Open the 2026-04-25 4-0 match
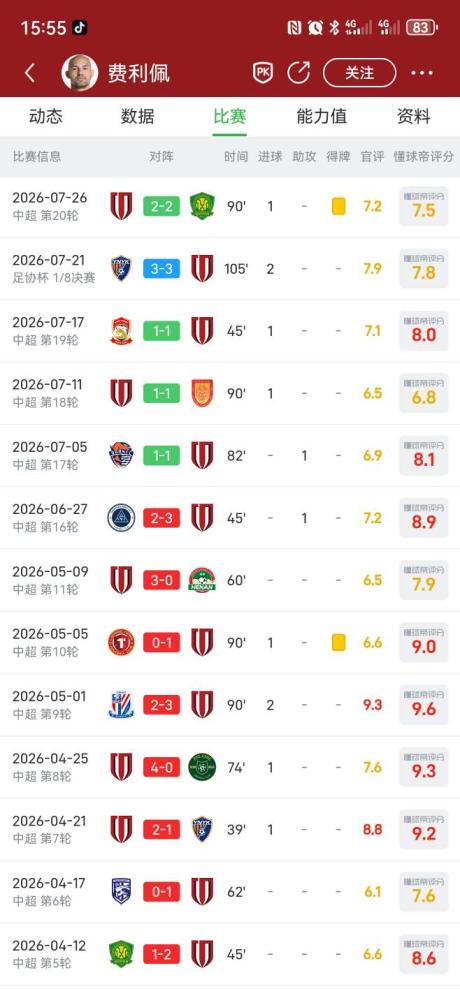Image resolution: width=460 pixels, height=989 pixels. (x=230, y=767)
